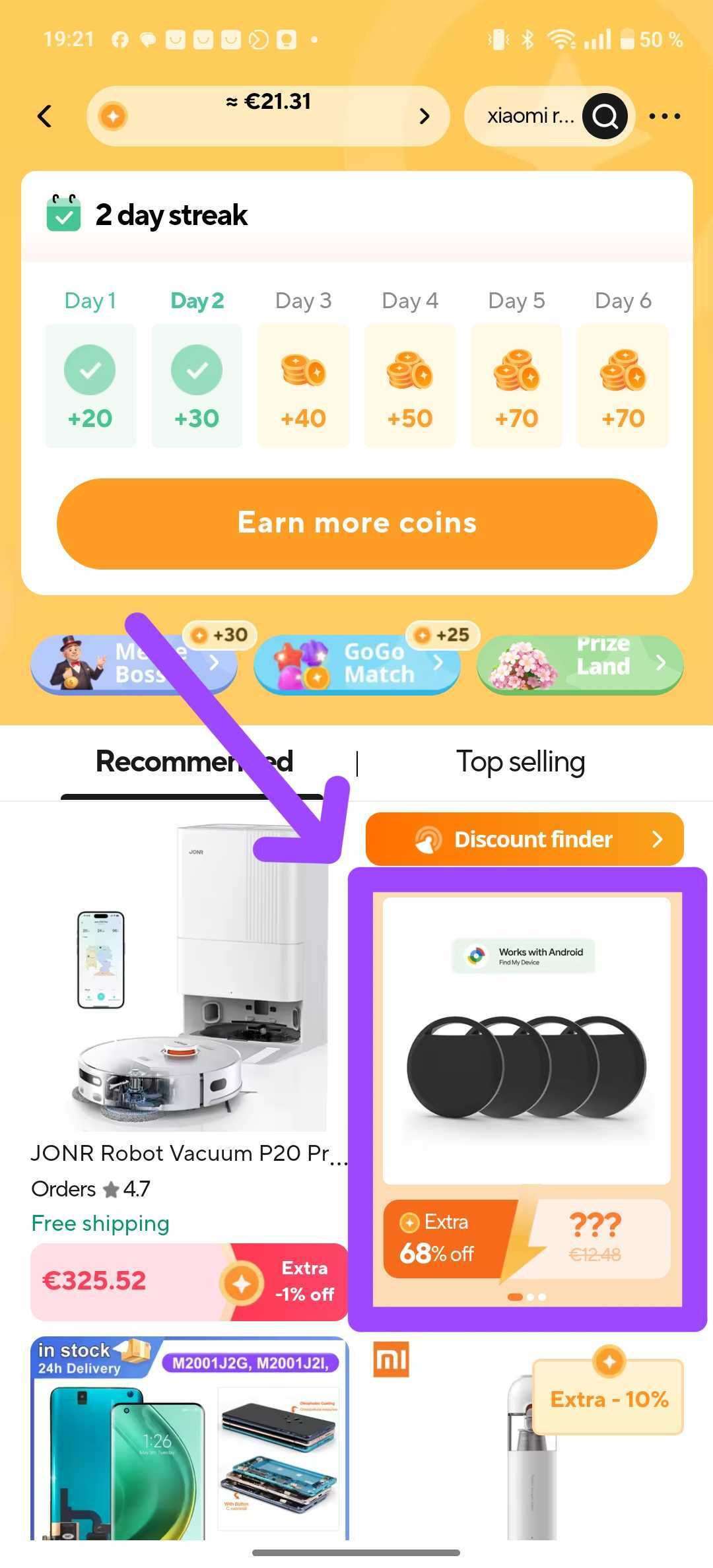This screenshot has height=1568, width=713.
Task: Open Prize Land
Action: (580, 663)
